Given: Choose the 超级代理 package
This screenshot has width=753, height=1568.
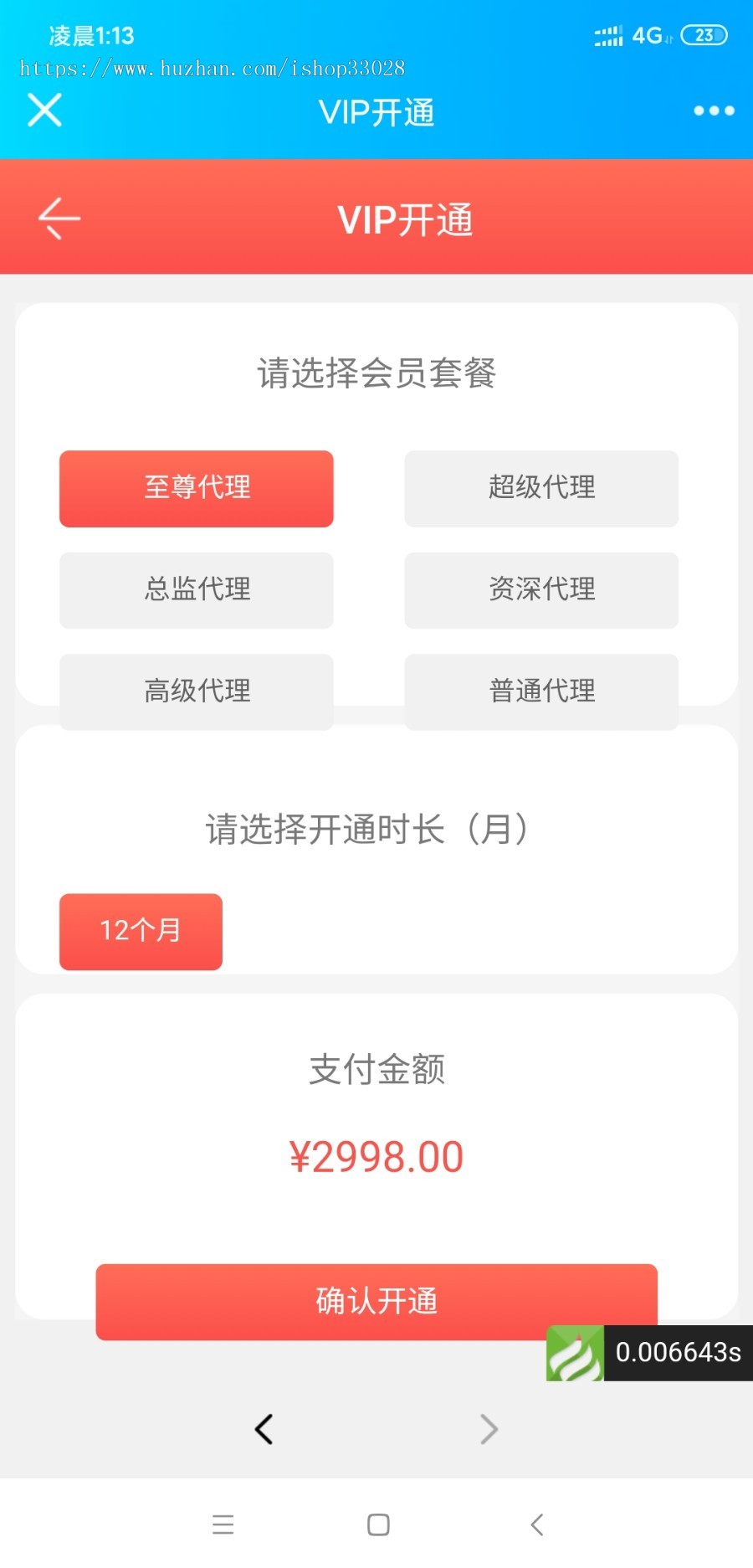Looking at the screenshot, I should coord(541,488).
